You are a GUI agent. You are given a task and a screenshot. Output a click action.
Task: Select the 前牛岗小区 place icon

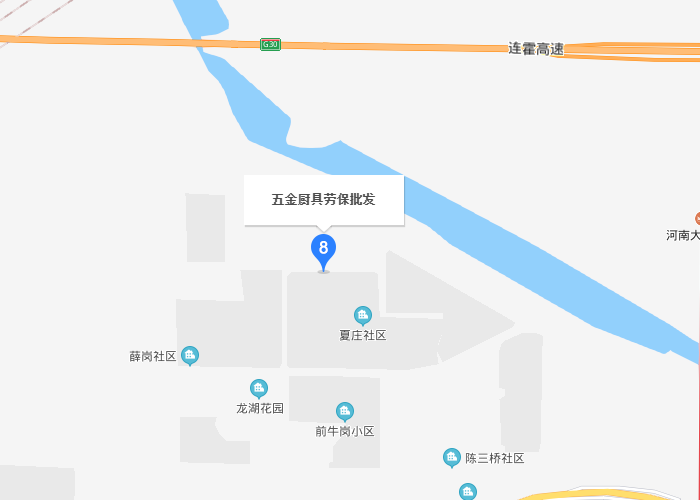pos(345,411)
